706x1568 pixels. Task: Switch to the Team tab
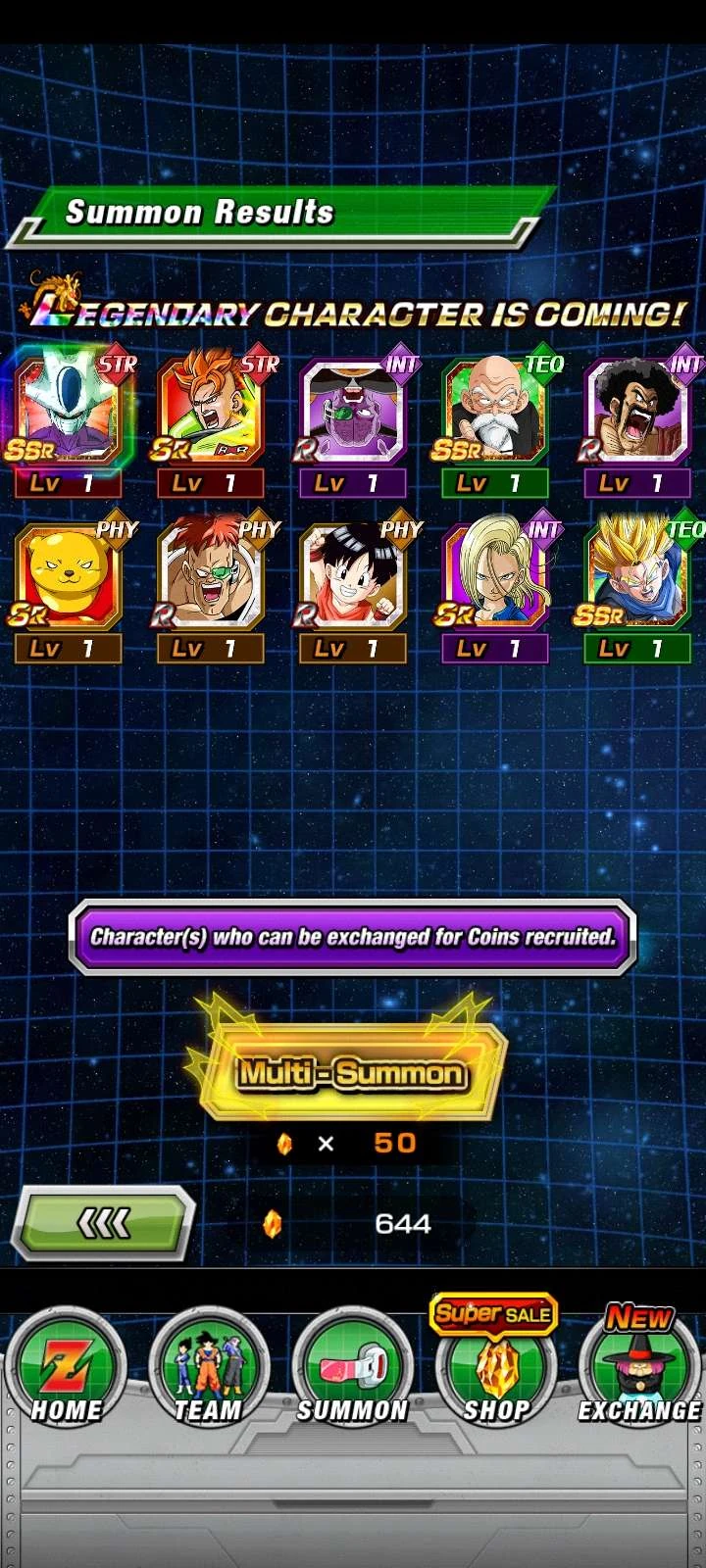[208, 1367]
